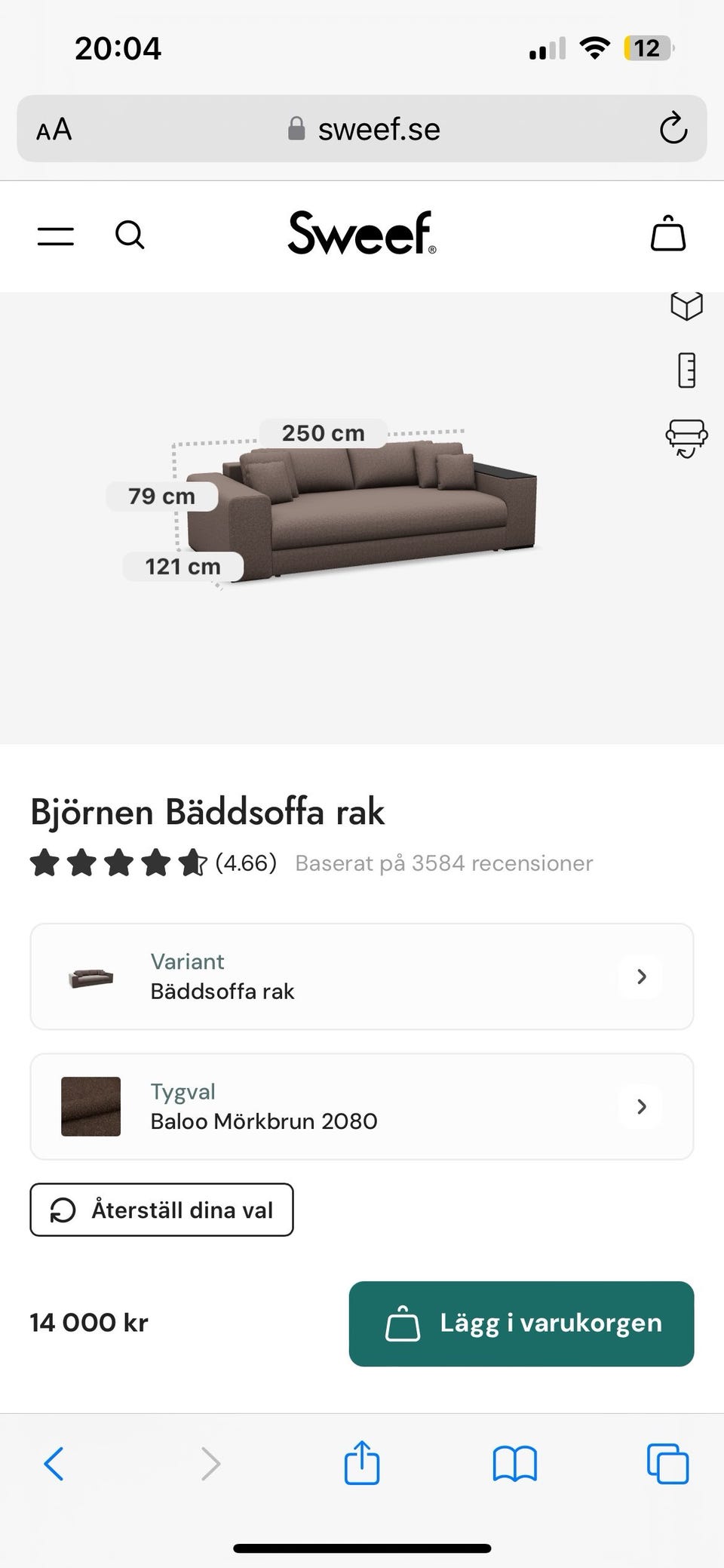This screenshot has width=724, height=1568.
Task: Go to the Sweef home page
Action: [x=362, y=233]
